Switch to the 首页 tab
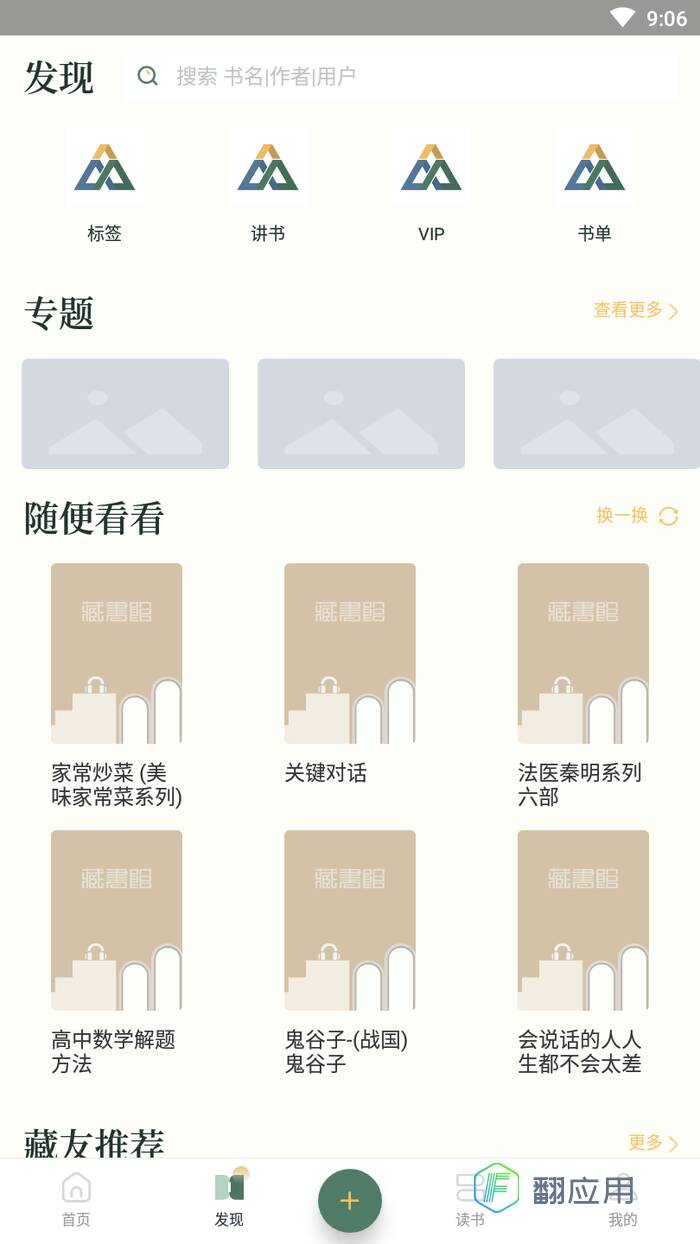This screenshot has width=700, height=1244. tap(76, 1200)
